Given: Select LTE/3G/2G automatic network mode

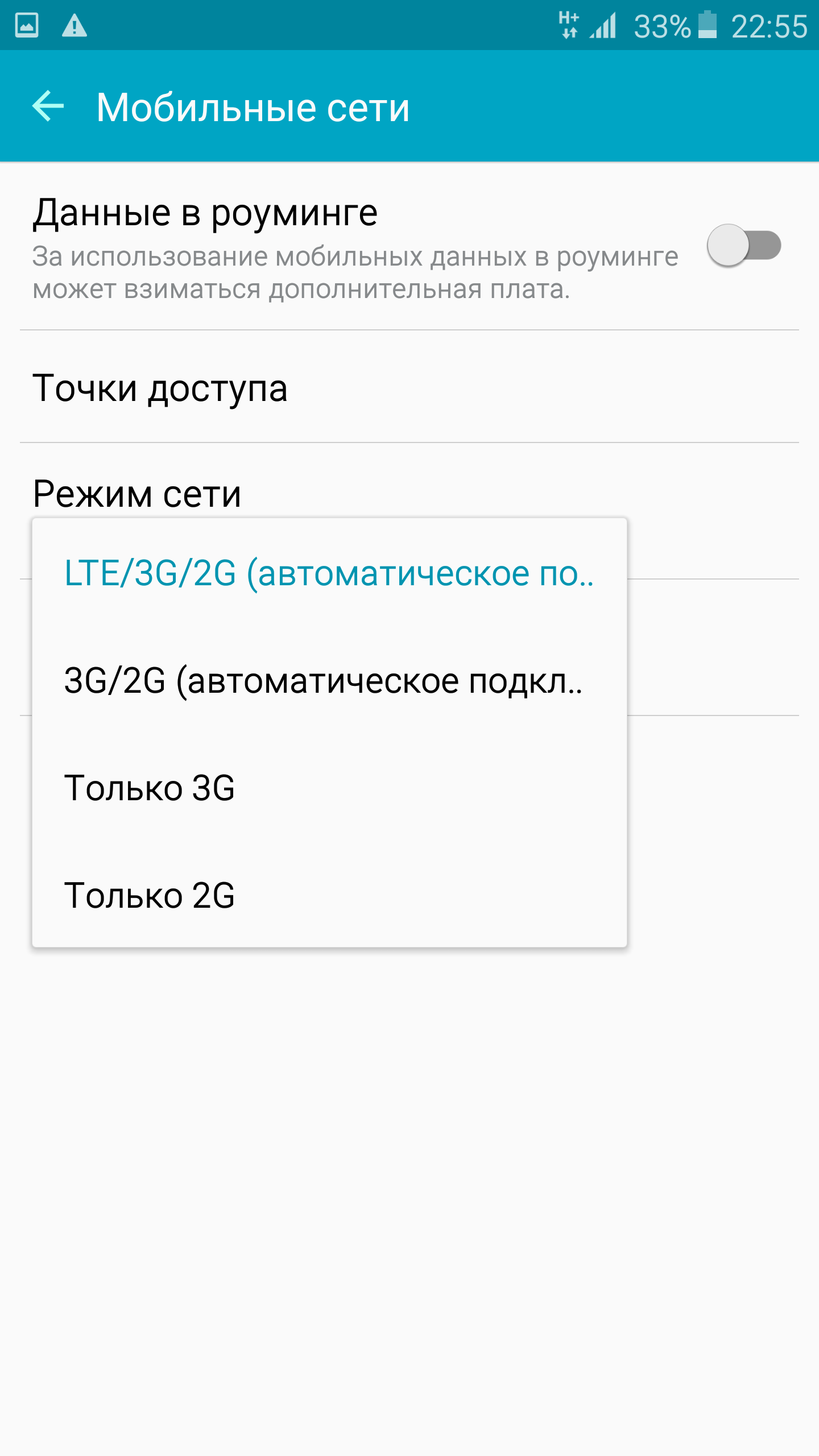Looking at the screenshot, I should [x=330, y=573].
